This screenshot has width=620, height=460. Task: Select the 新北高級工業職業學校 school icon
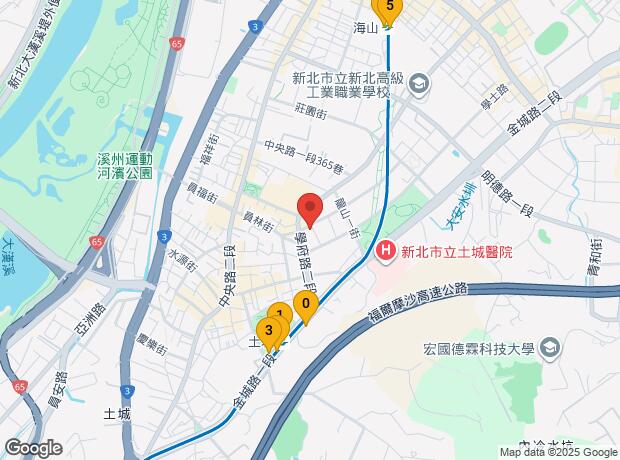tap(420, 84)
